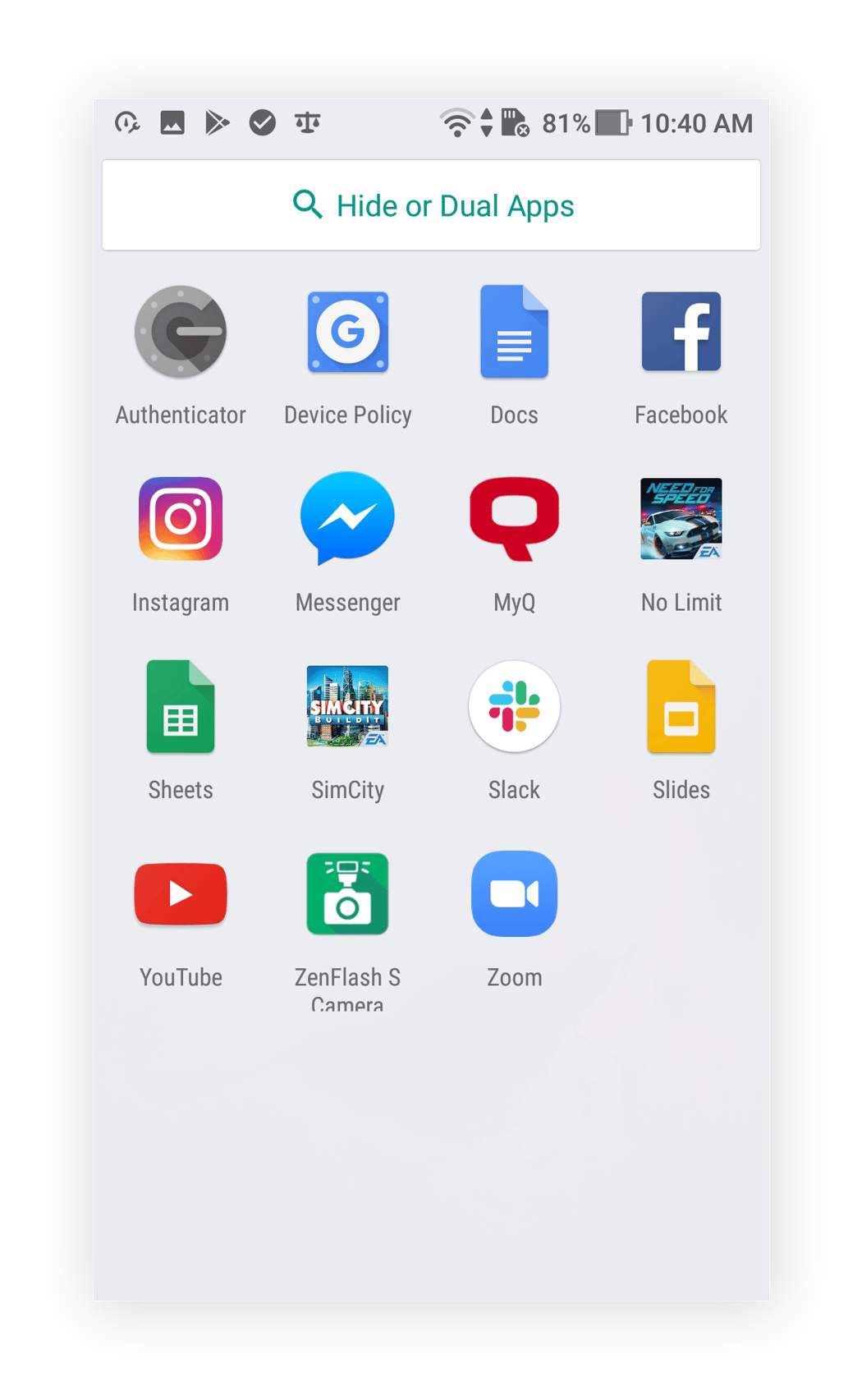This screenshot has width=862, height=1400.
Task: Open Google Docs
Action: tap(514, 332)
